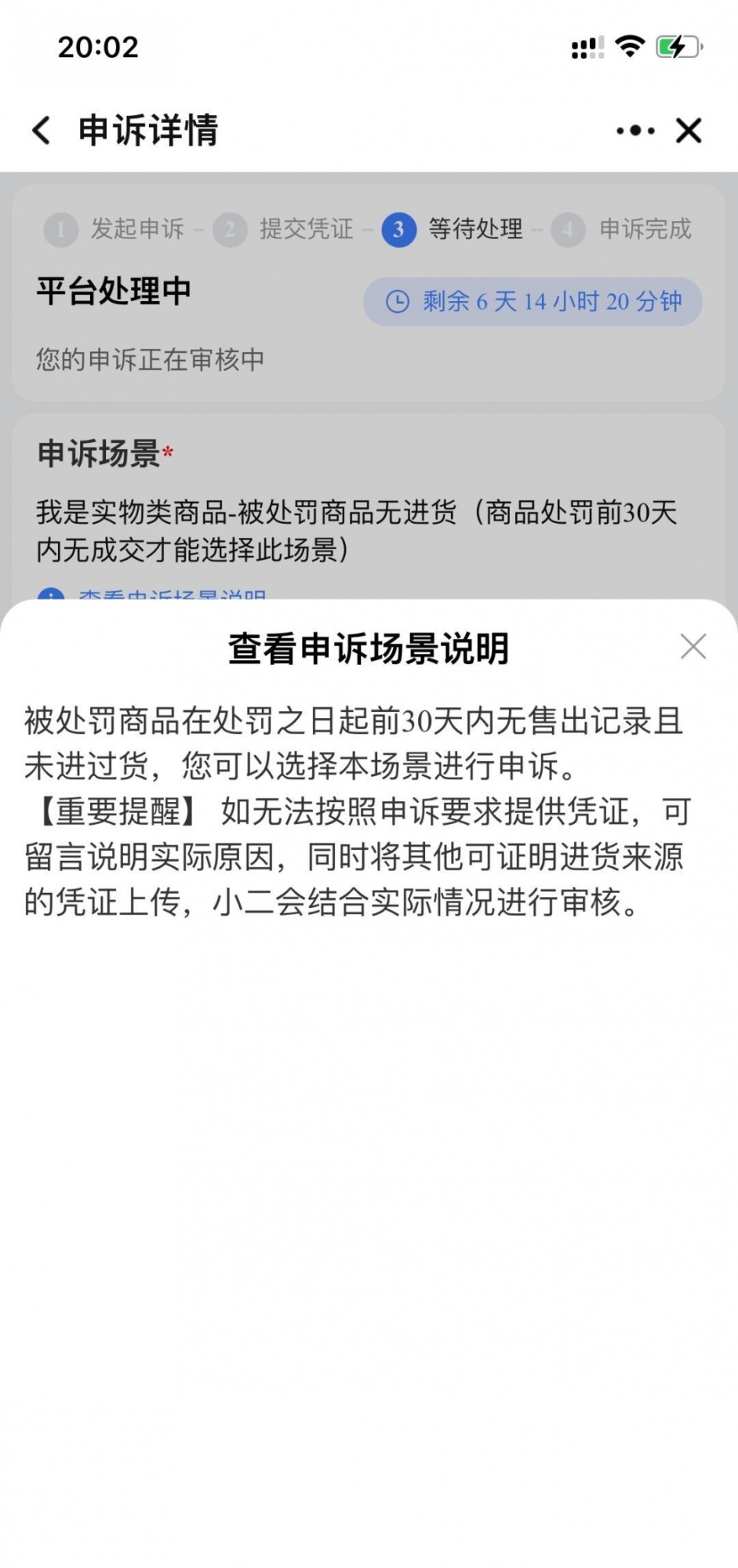Go back from the 申诉详情 page
The height and width of the screenshot is (1568, 738).
[42, 130]
